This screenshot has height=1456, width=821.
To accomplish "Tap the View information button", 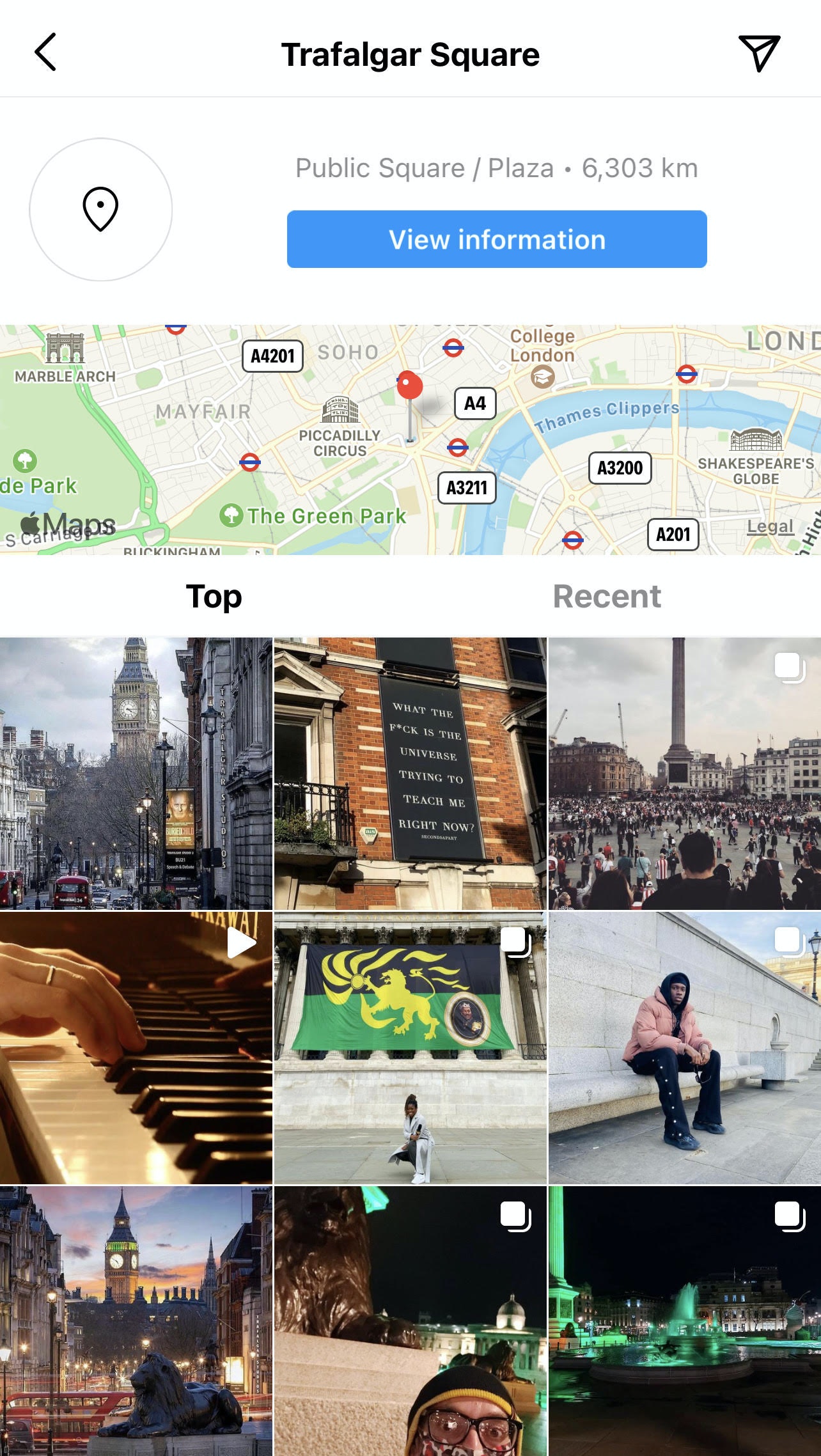I will [x=496, y=239].
